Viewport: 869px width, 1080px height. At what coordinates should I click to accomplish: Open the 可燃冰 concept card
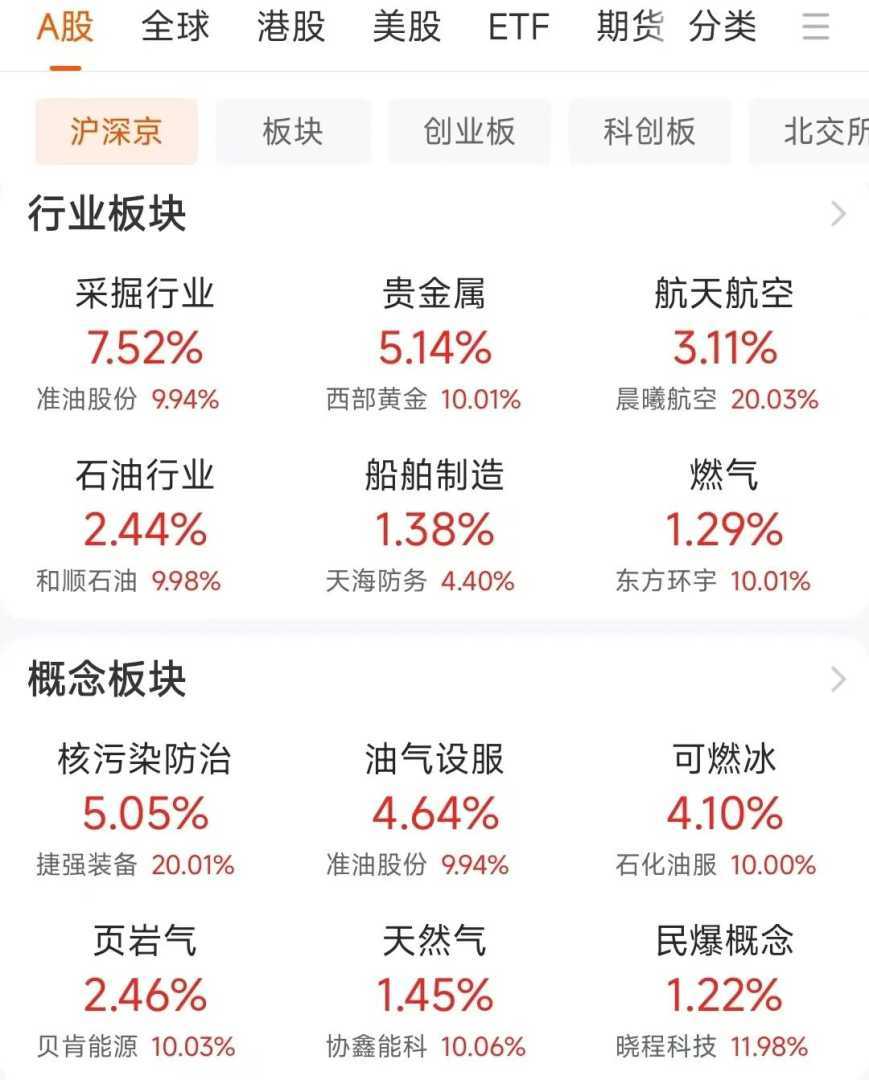point(724,811)
